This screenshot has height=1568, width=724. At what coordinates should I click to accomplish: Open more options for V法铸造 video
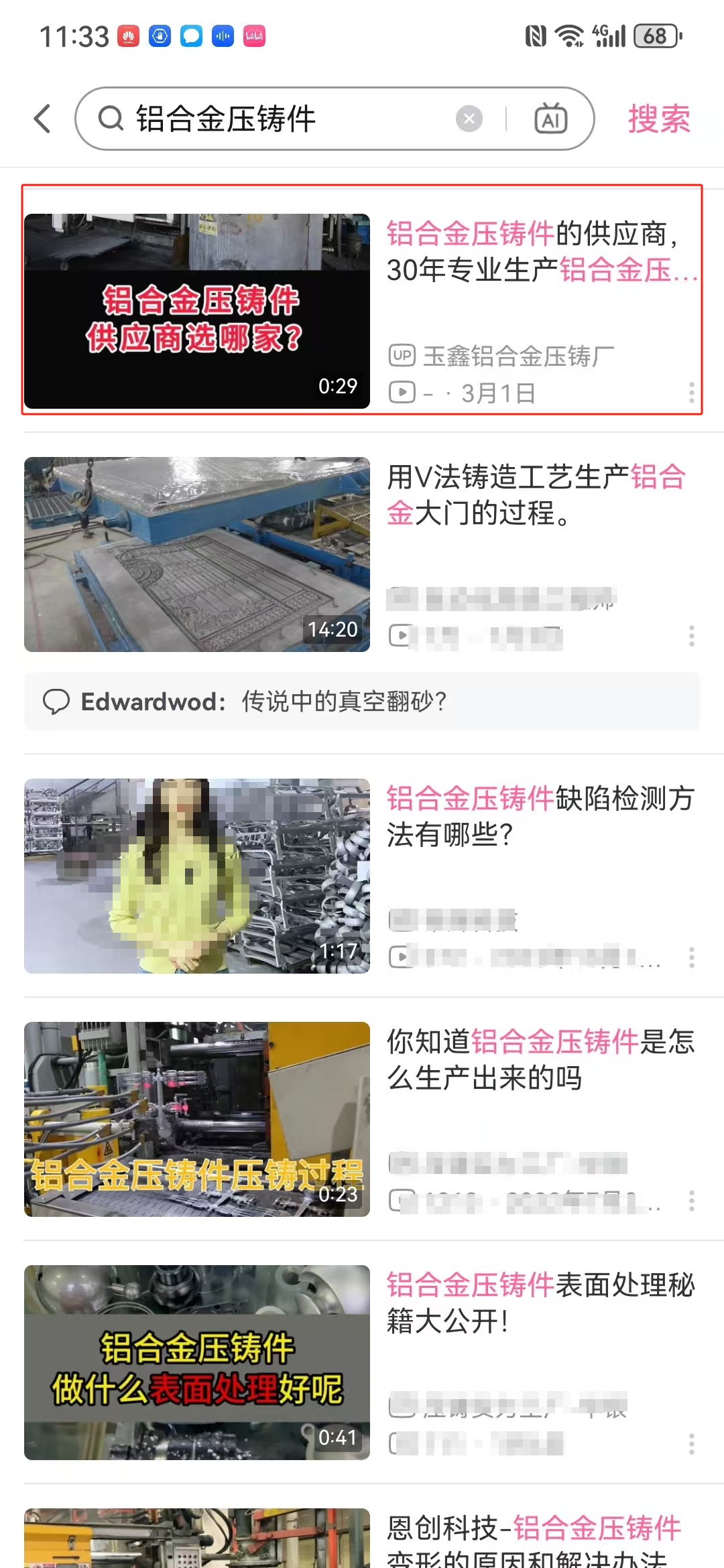pyautogui.click(x=691, y=636)
